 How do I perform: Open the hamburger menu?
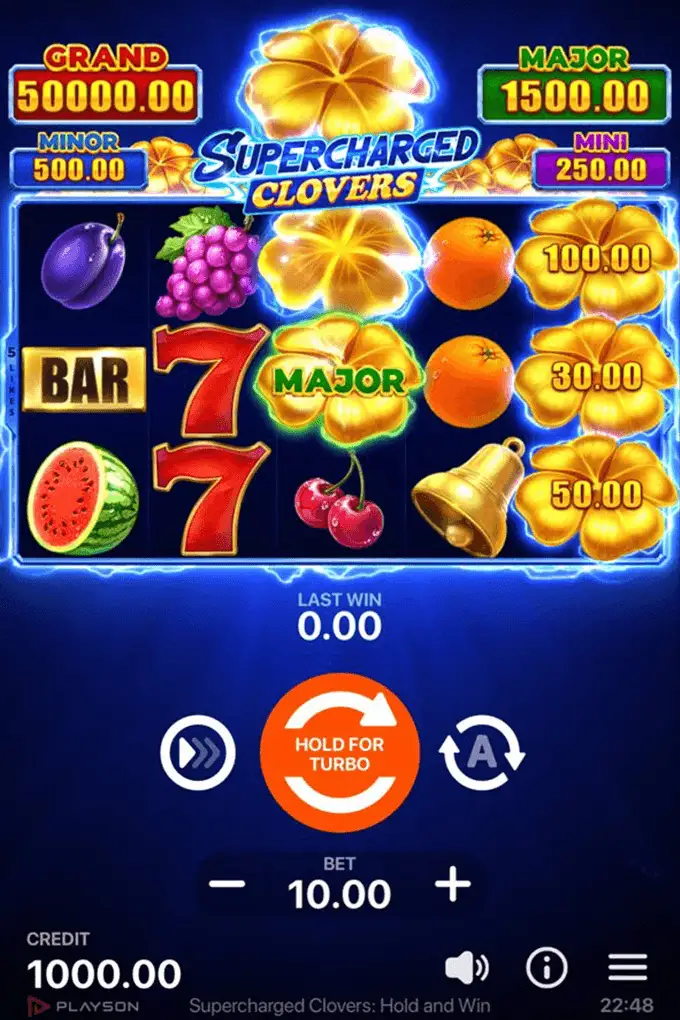(629, 967)
